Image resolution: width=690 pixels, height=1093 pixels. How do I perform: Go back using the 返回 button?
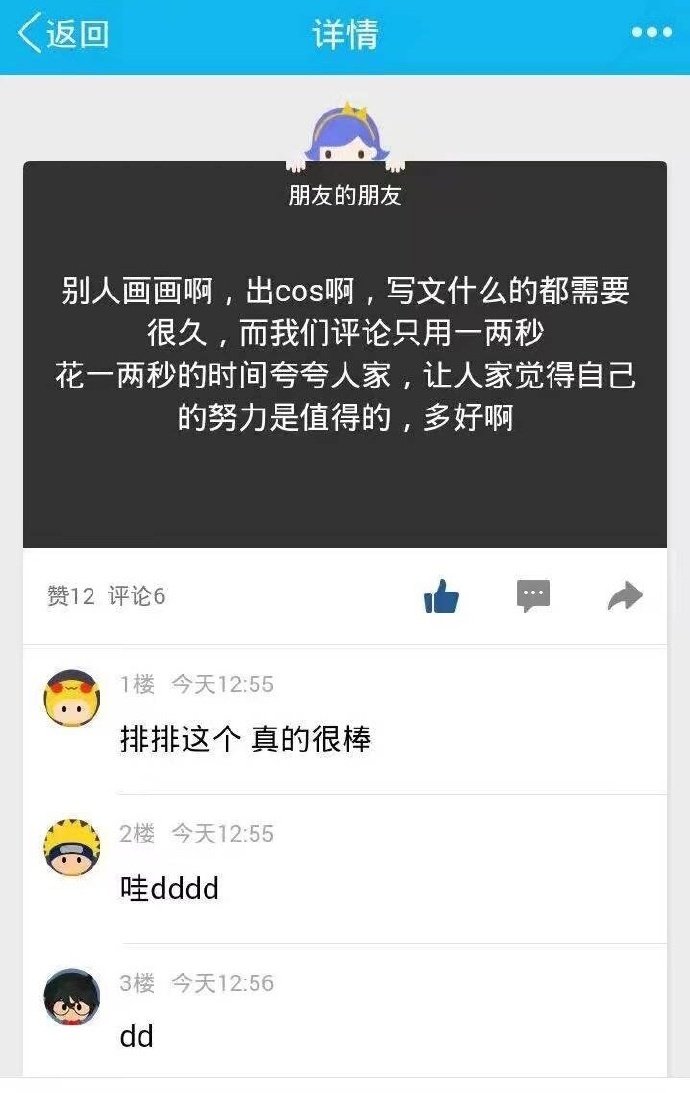(63, 33)
